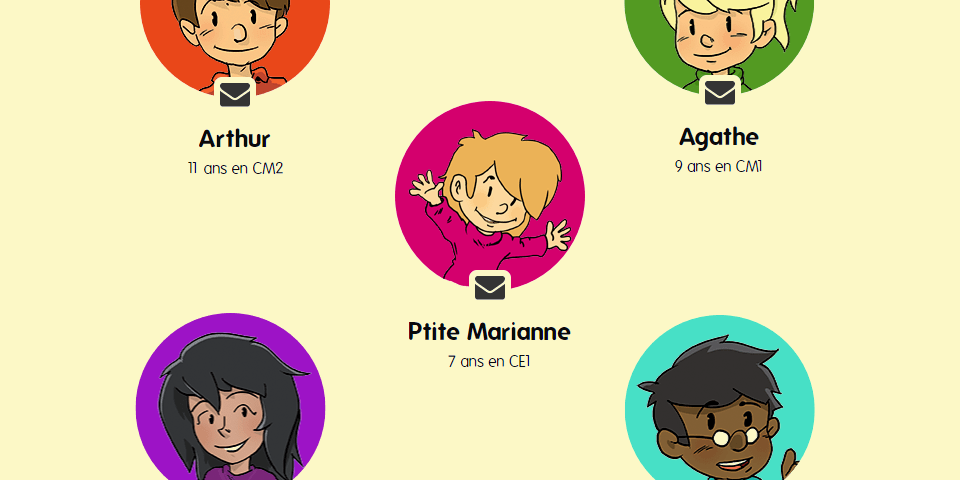Choose Agathe's green avatar

click(x=720, y=35)
